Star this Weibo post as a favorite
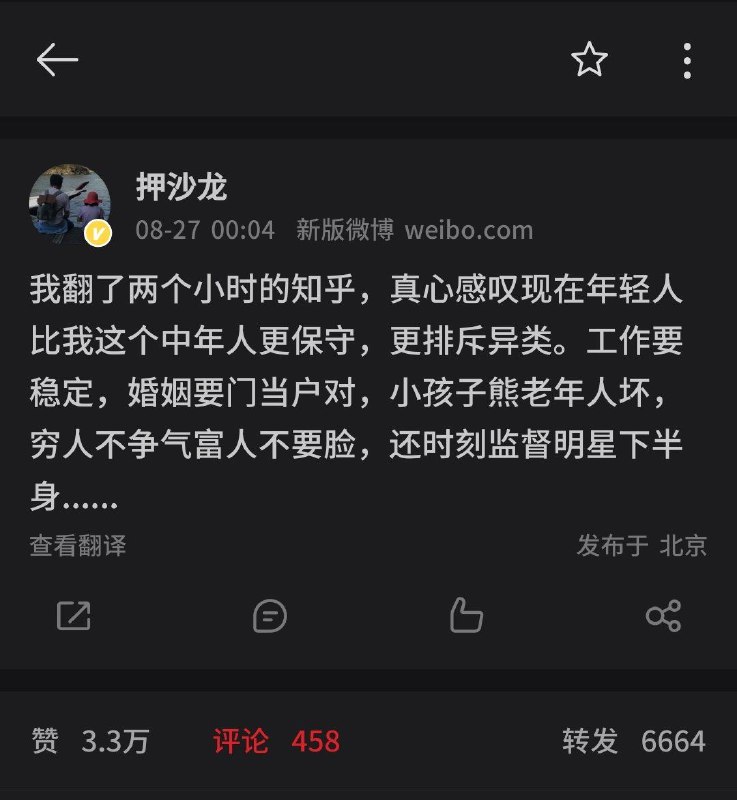 point(590,59)
